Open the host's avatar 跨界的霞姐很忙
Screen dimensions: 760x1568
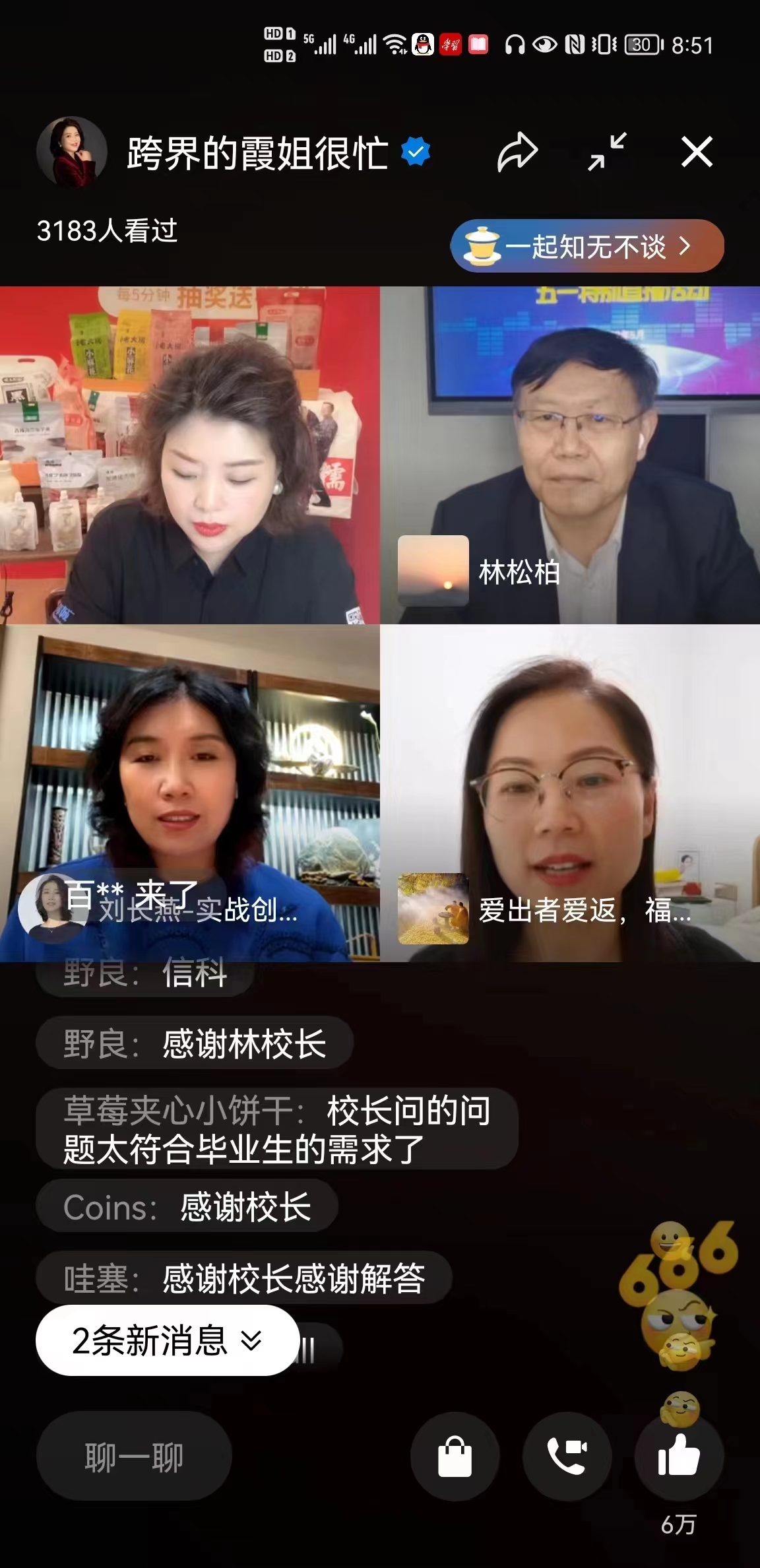point(72,152)
